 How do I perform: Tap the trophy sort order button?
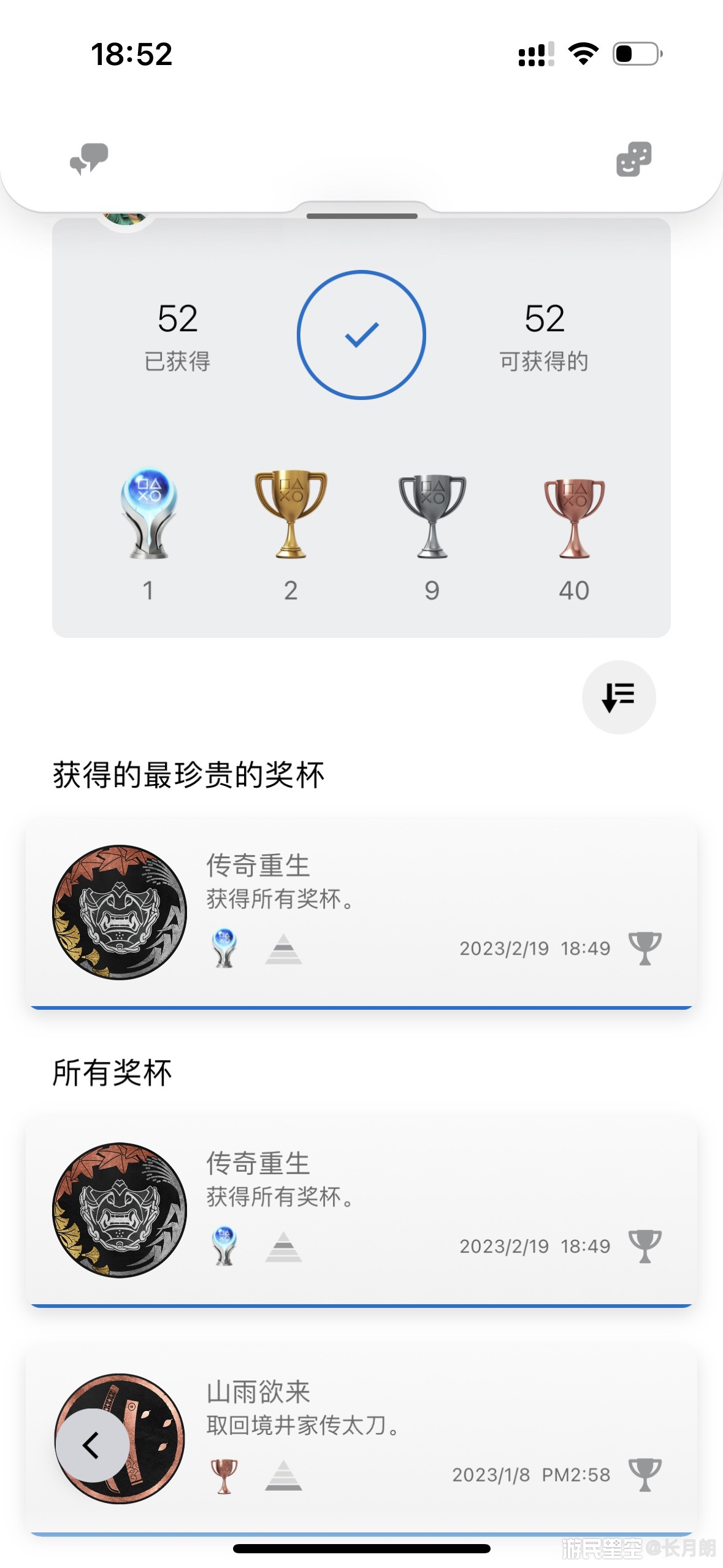[x=618, y=697]
